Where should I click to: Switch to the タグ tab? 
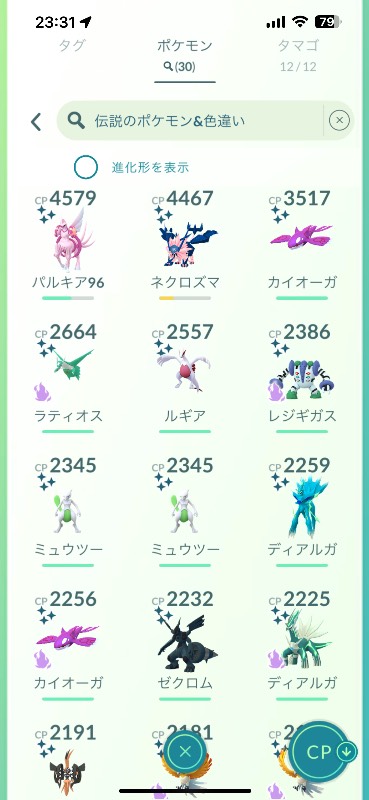point(71,45)
